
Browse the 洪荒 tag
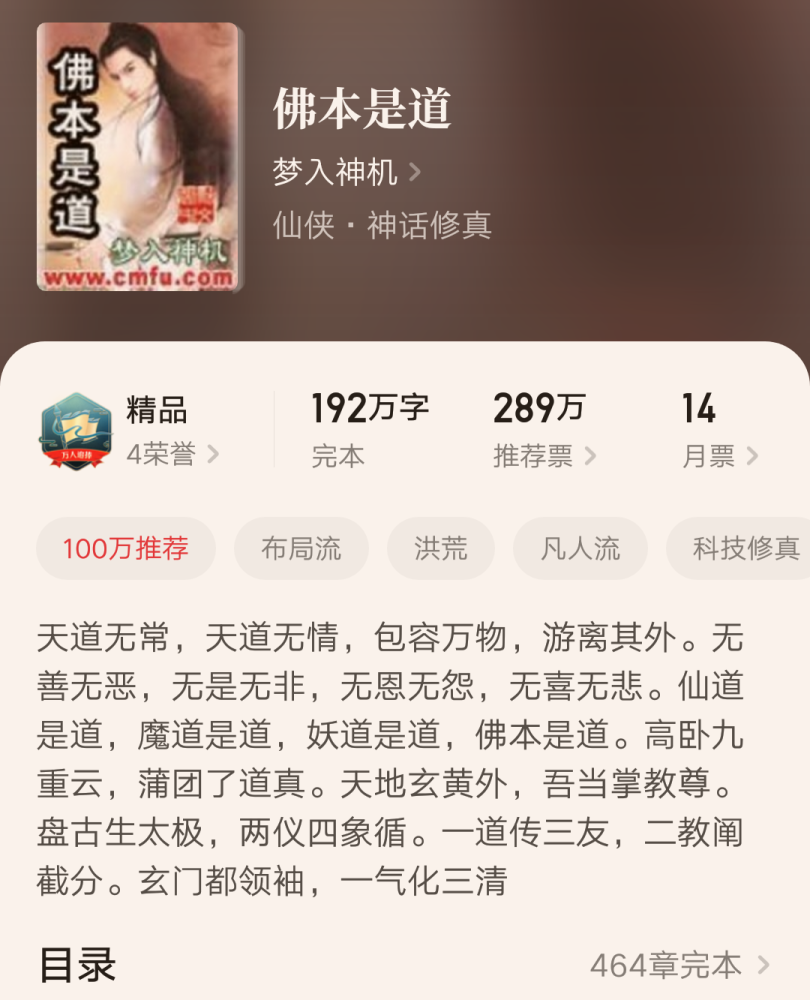(x=440, y=548)
